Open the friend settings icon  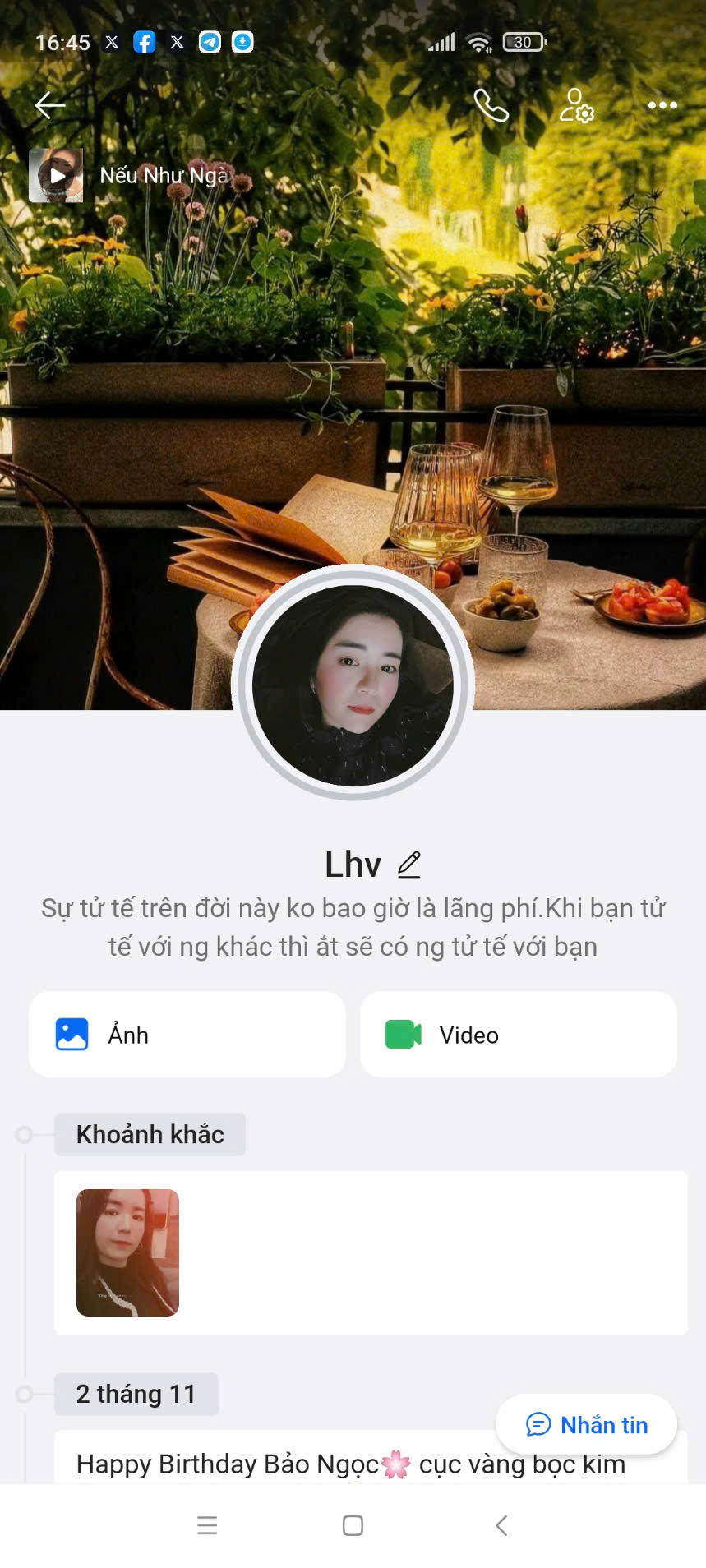coord(576,105)
